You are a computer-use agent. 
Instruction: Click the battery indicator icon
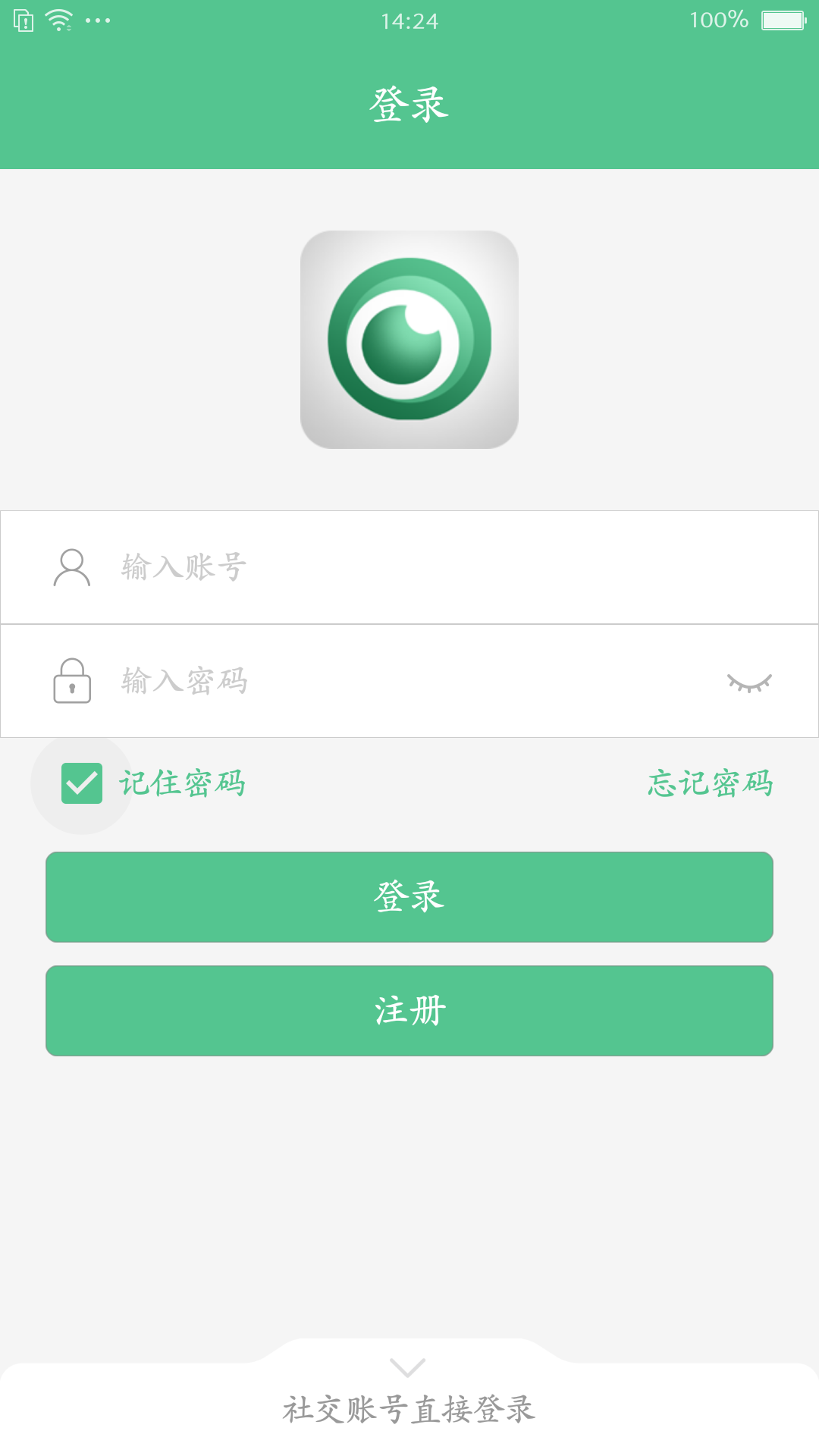(x=785, y=20)
